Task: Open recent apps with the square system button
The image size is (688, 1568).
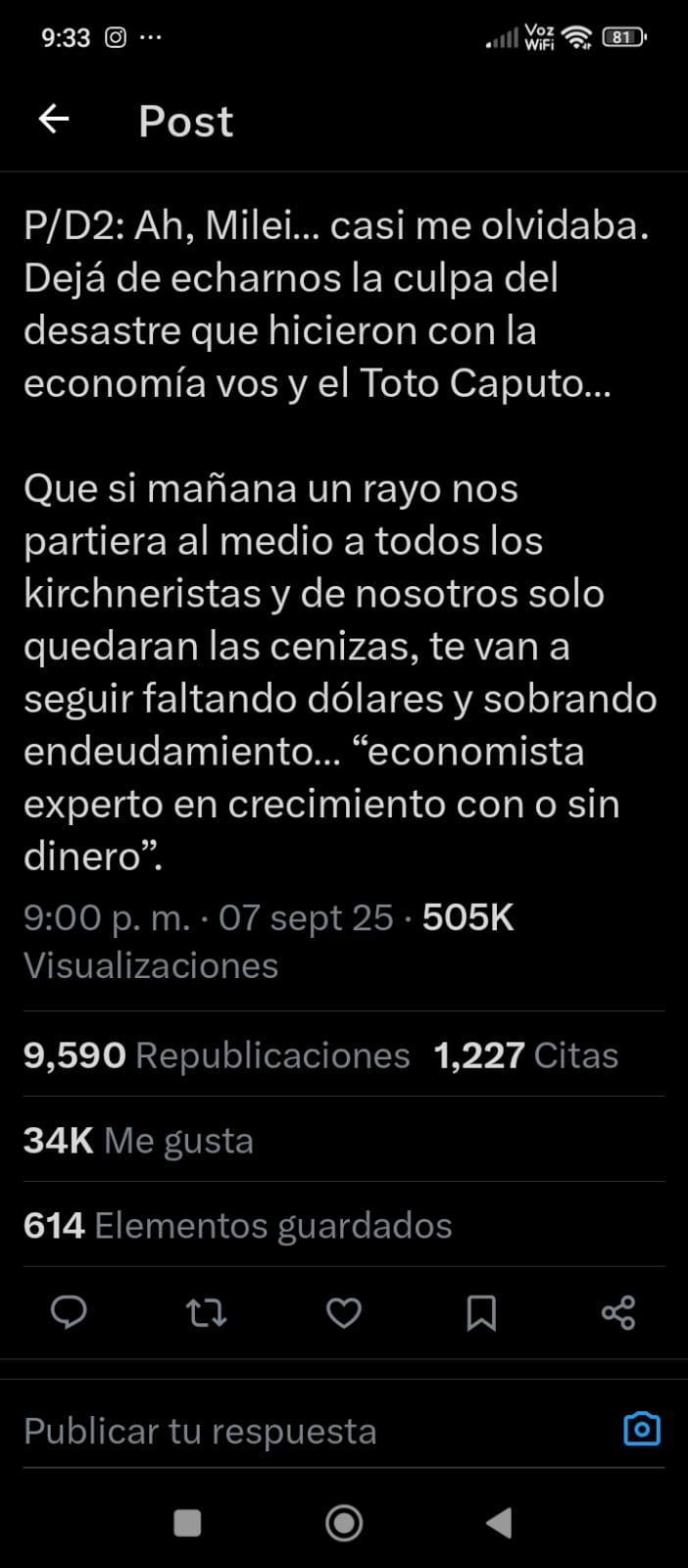Action: tap(187, 1523)
